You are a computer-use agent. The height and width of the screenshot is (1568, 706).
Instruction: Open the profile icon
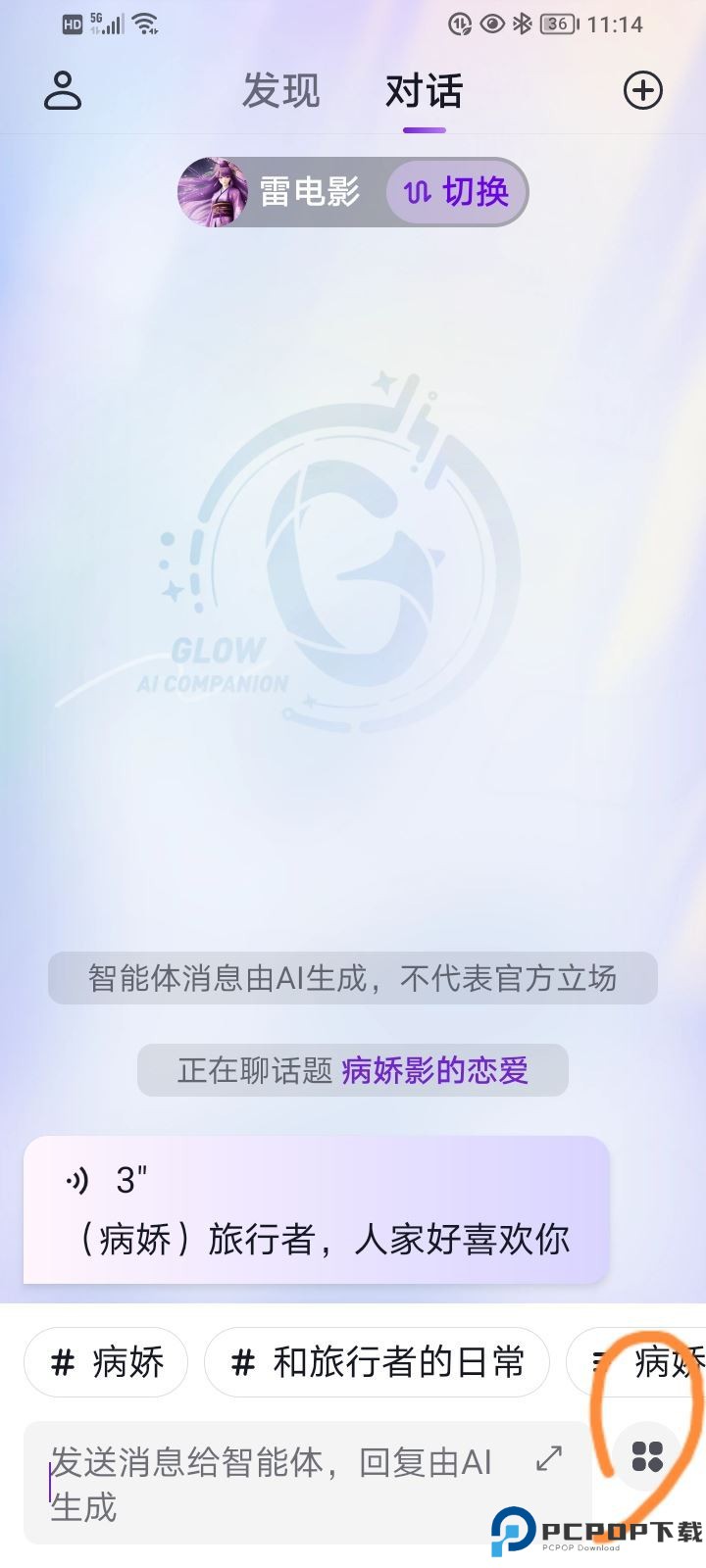(x=63, y=90)
